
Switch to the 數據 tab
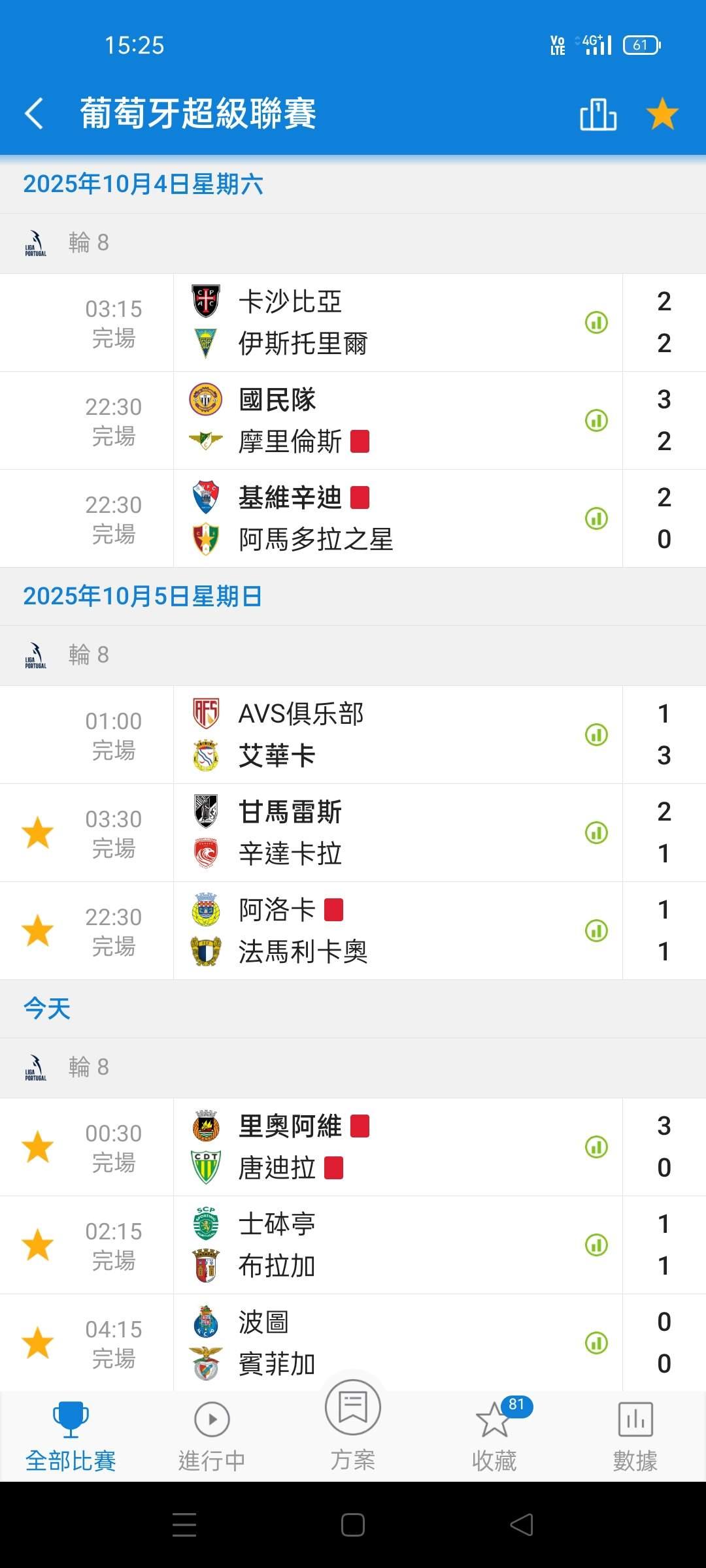pos(635,1433)
